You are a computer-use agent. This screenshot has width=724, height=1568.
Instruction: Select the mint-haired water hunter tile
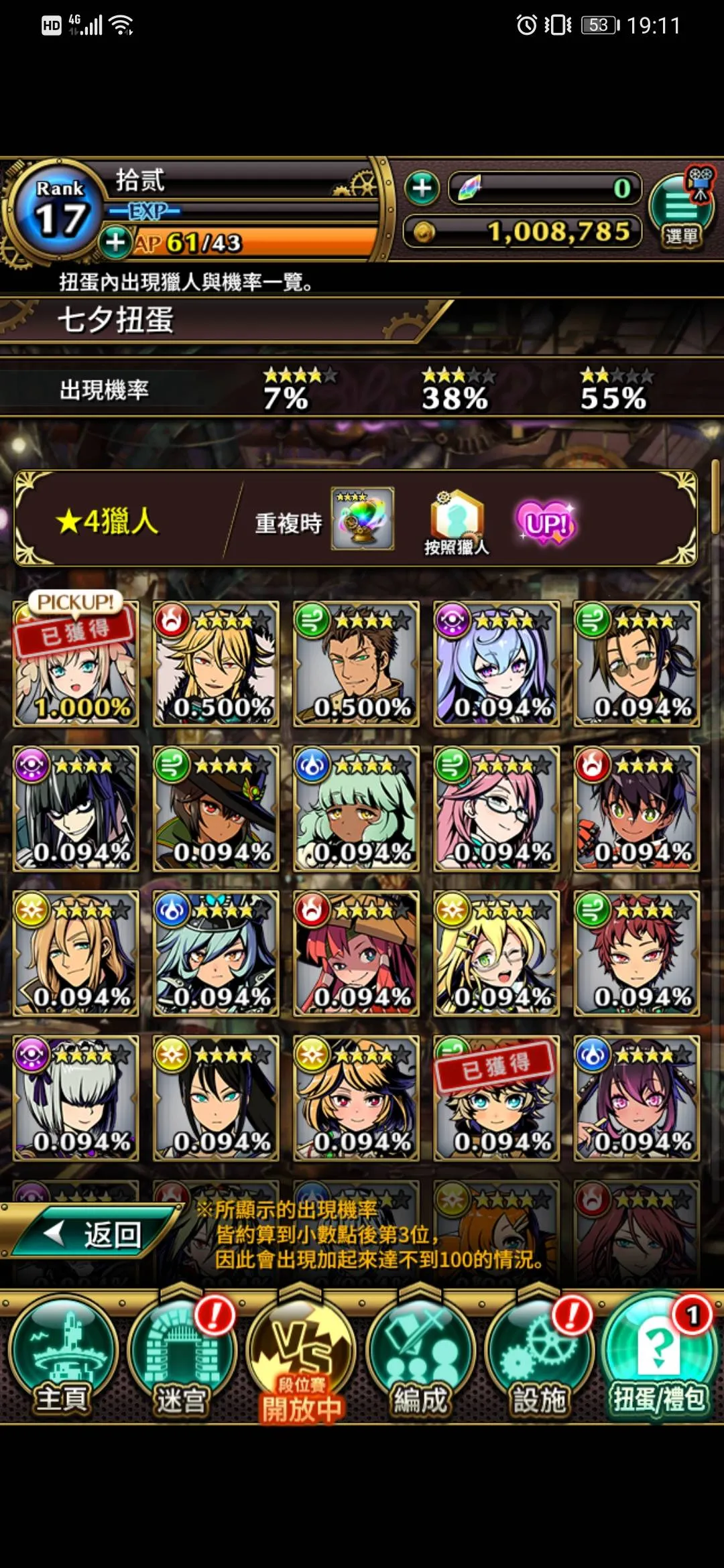pos(356,808)
